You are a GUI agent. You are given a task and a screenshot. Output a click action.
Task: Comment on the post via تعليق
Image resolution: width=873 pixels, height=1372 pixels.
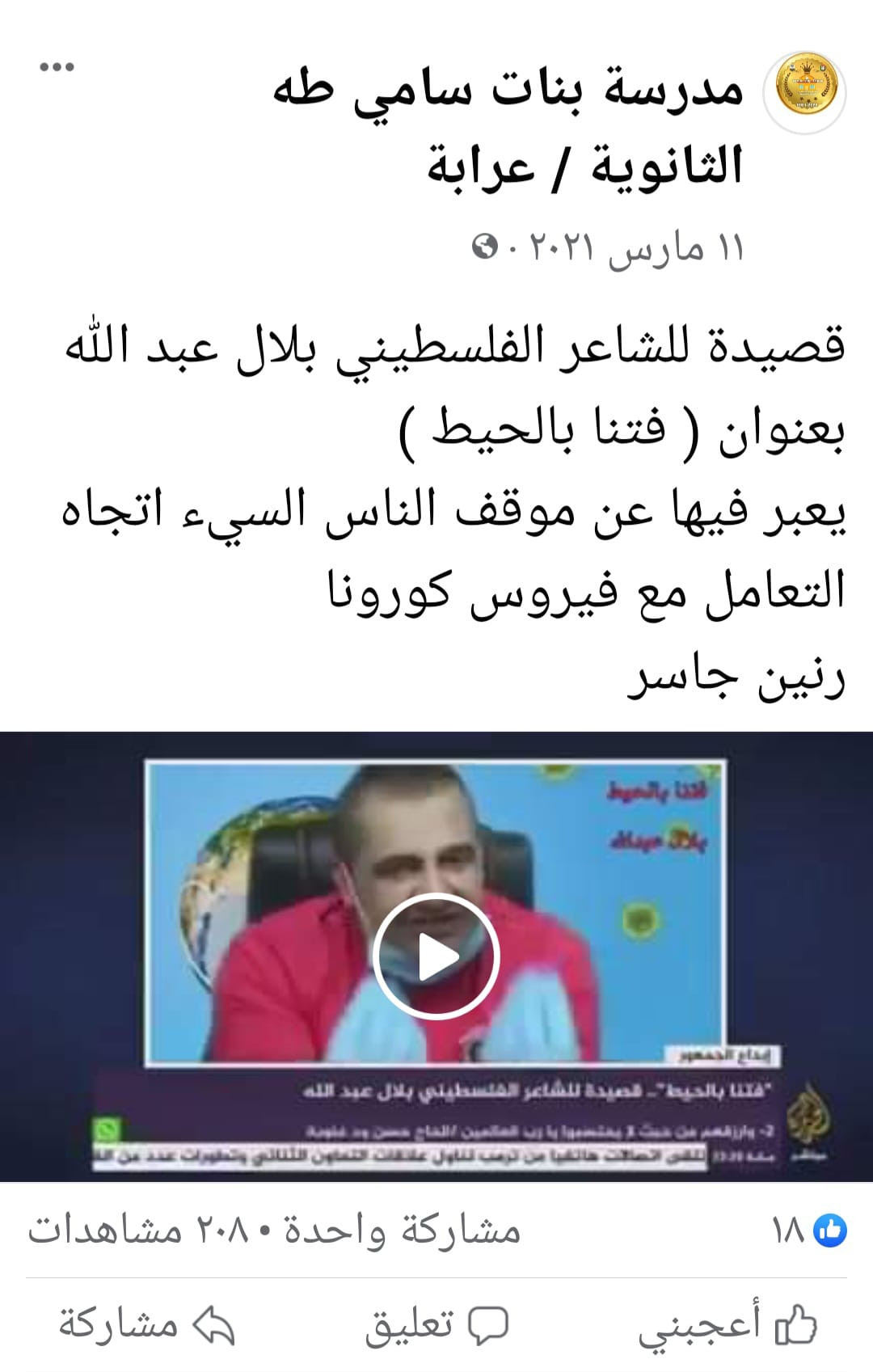(x=436, y=1326)
